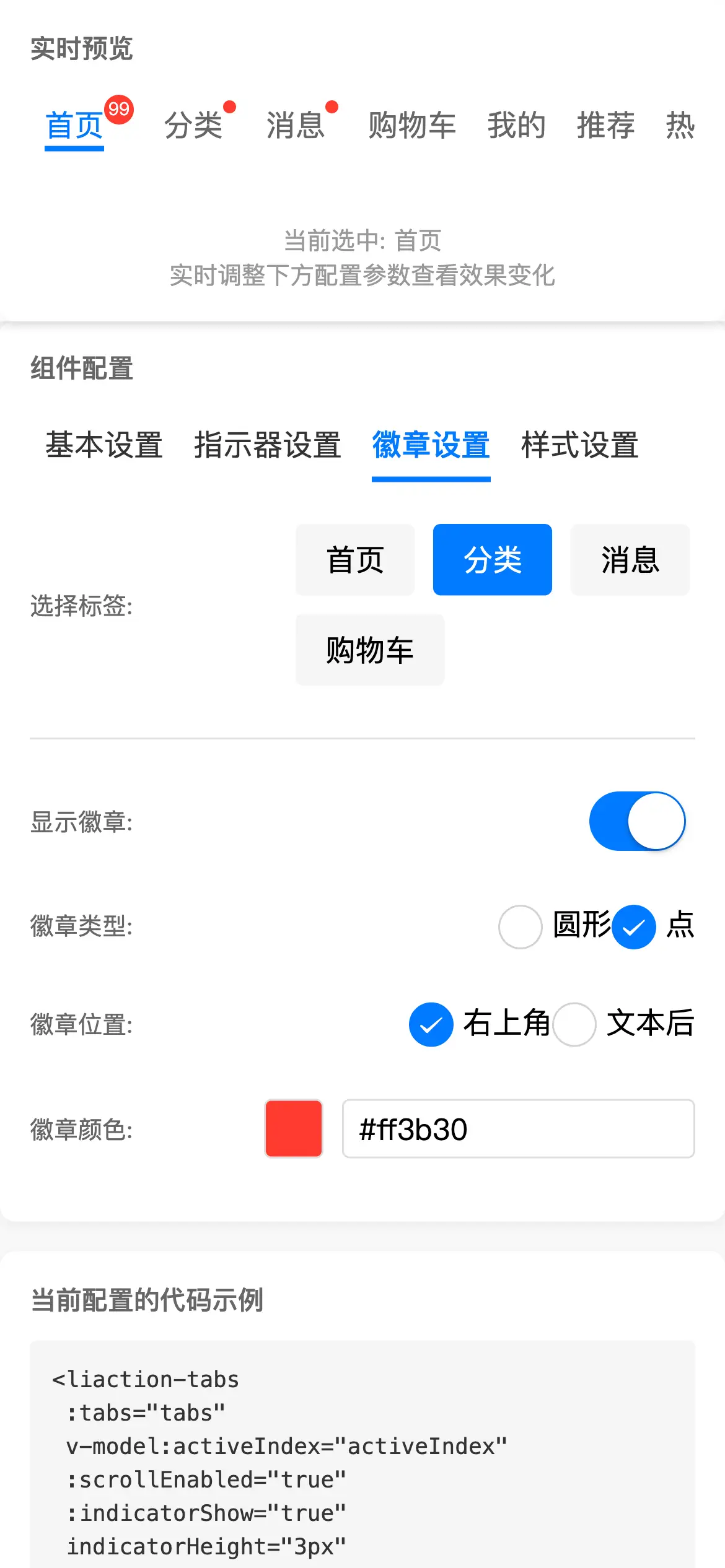Select 圆形 badge type

[x=521, y=926]
